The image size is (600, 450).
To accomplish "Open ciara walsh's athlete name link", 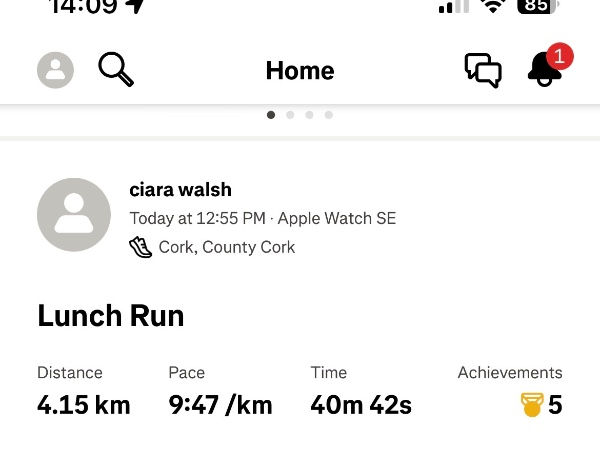I will coord(180,190).
